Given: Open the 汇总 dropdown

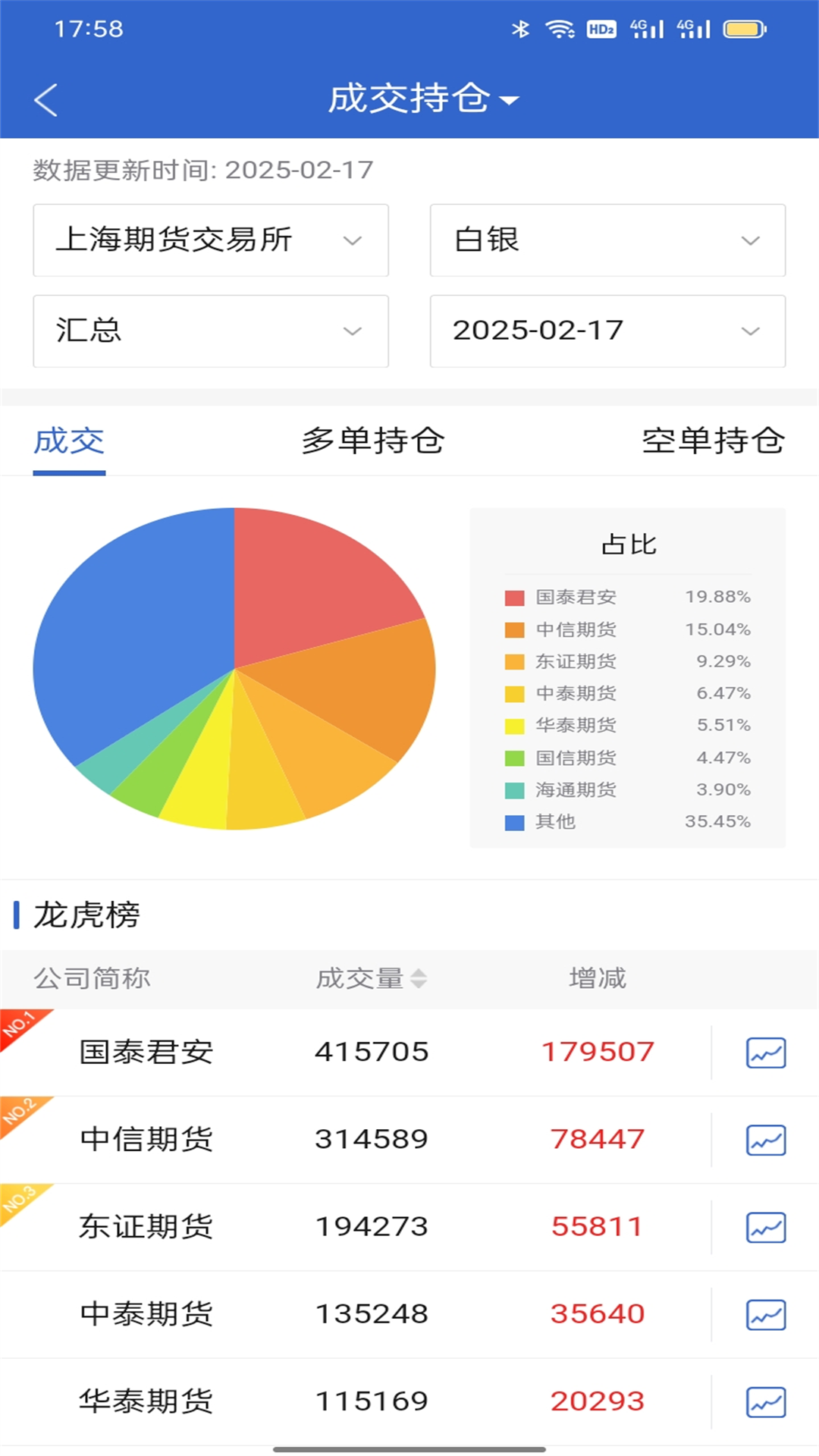Looking at the screenshot, I should 211,331.
